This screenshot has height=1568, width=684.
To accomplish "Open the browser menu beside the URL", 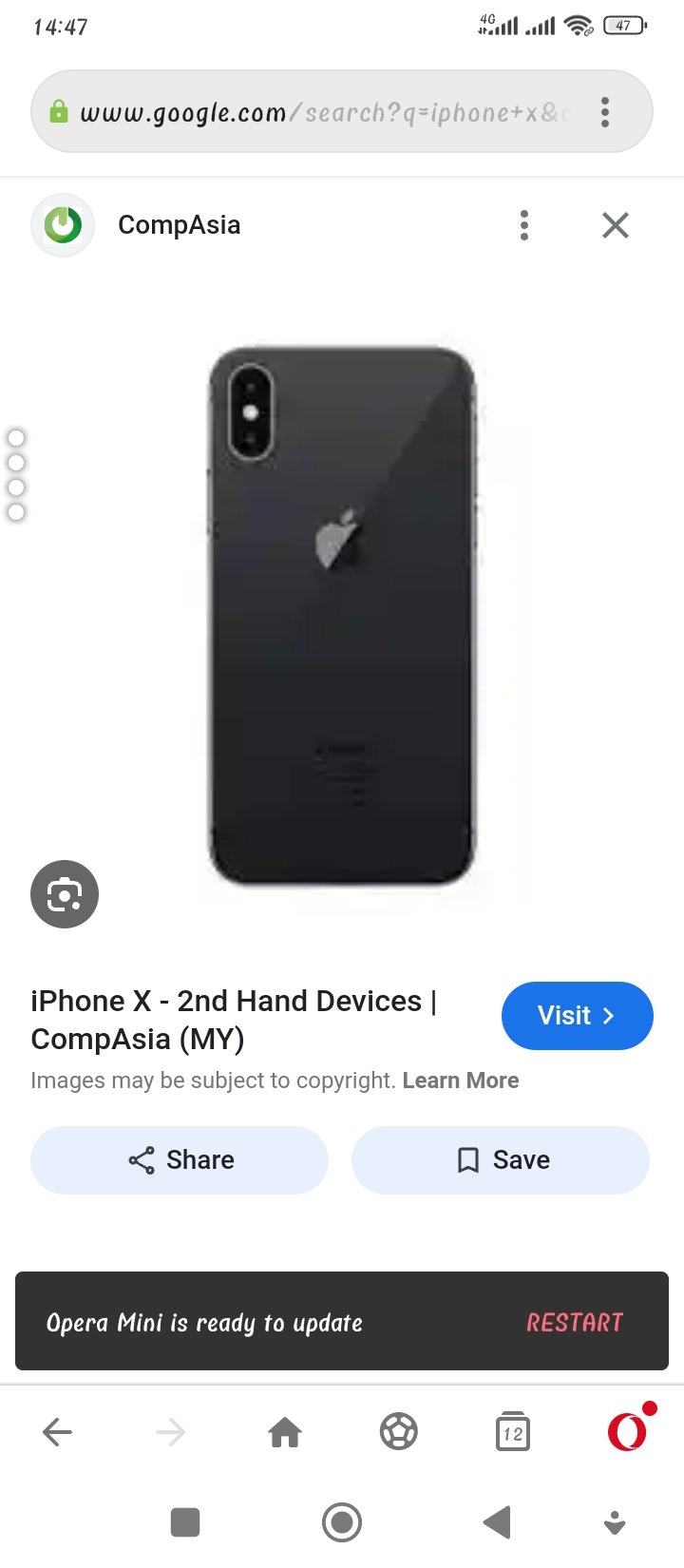I will click(605, 112).
